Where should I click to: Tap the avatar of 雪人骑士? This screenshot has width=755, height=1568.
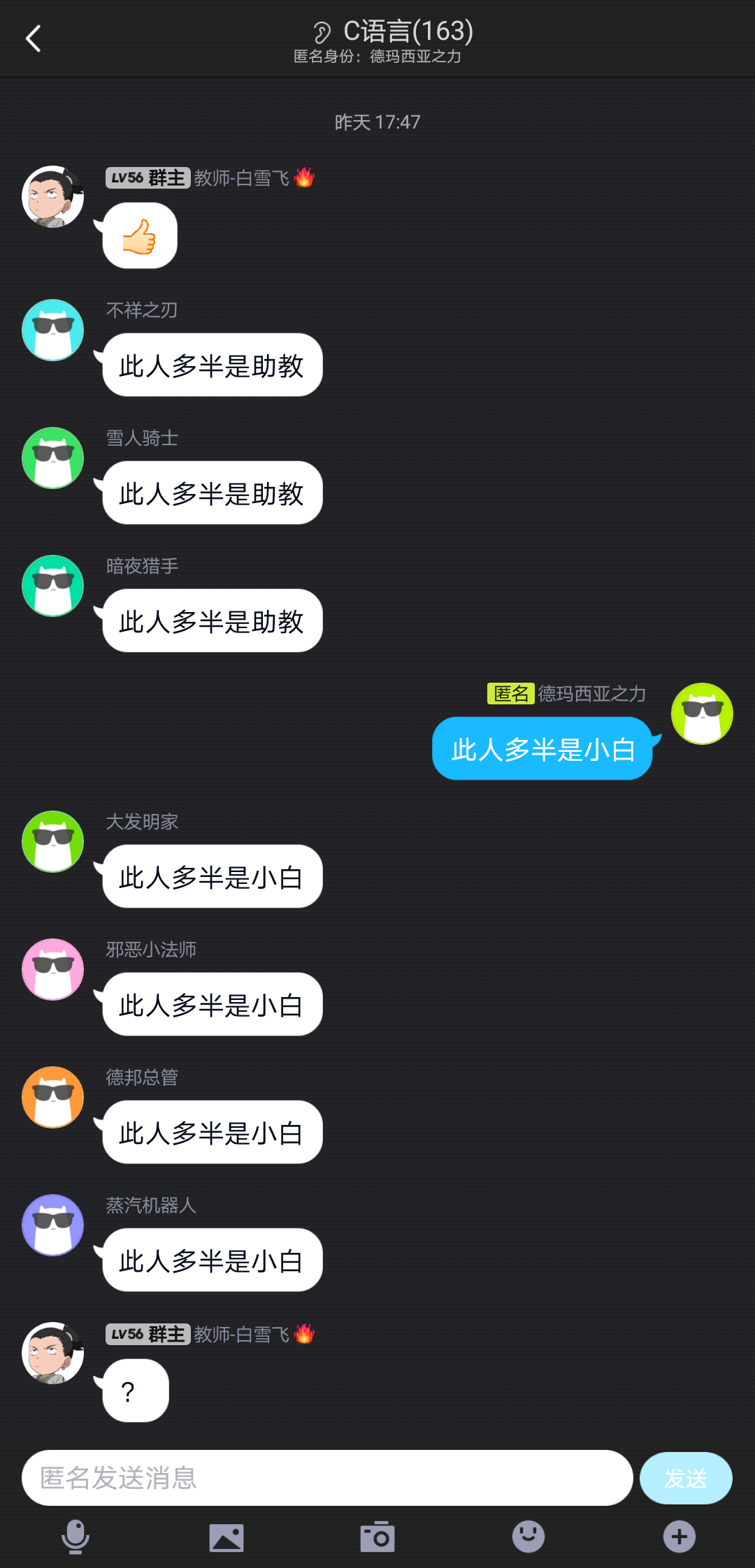[x=52, y=458]
